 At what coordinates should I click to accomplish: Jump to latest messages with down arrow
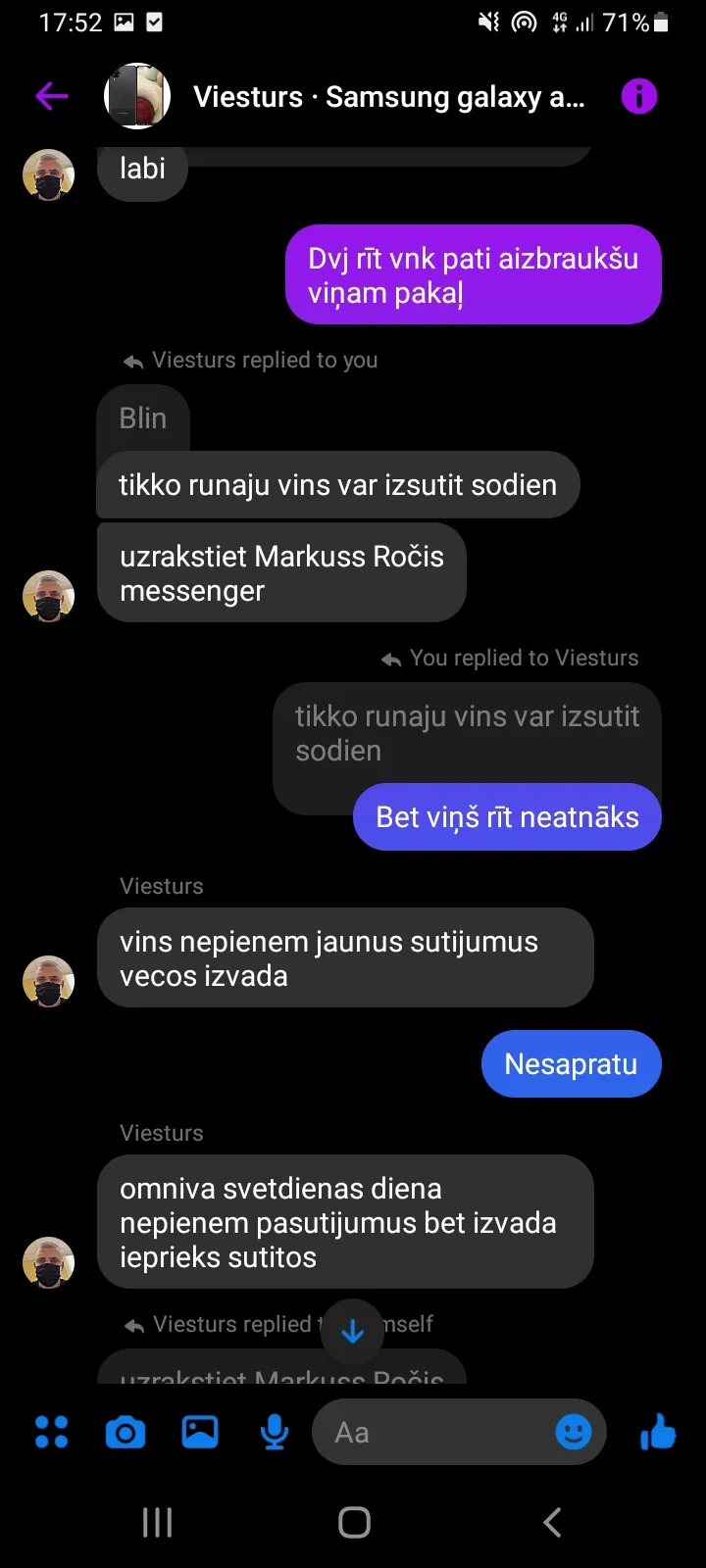click(352, 1331)
